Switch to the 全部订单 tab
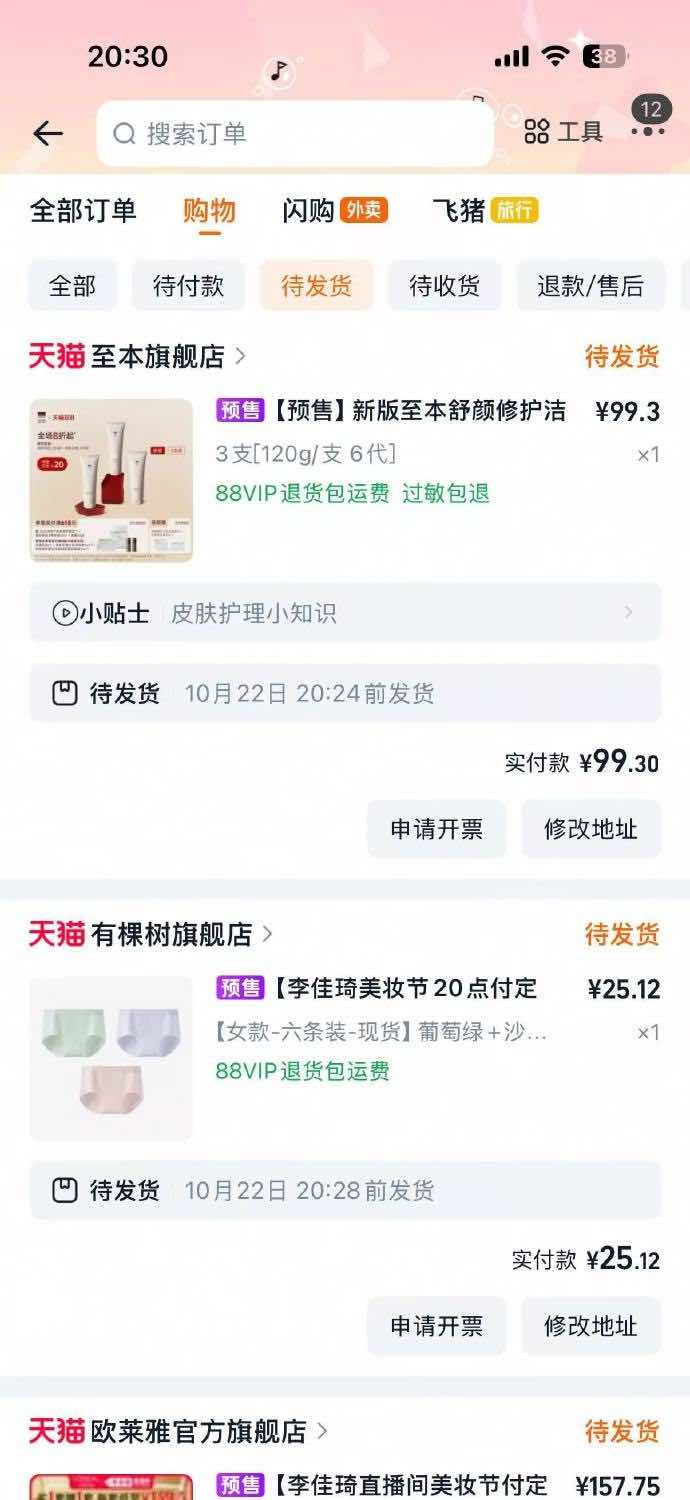 pos(83,211)
